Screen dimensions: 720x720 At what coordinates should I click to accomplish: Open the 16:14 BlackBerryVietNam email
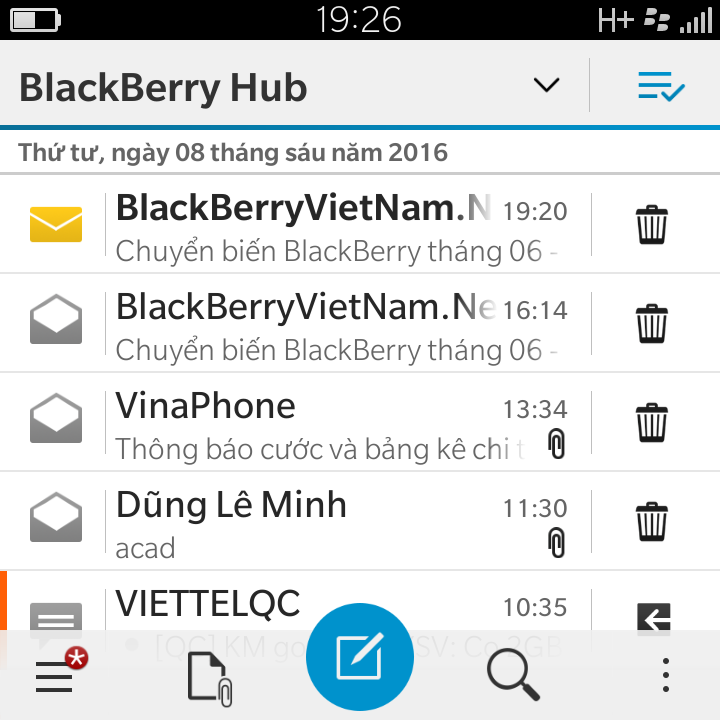(x=330, y=323)
